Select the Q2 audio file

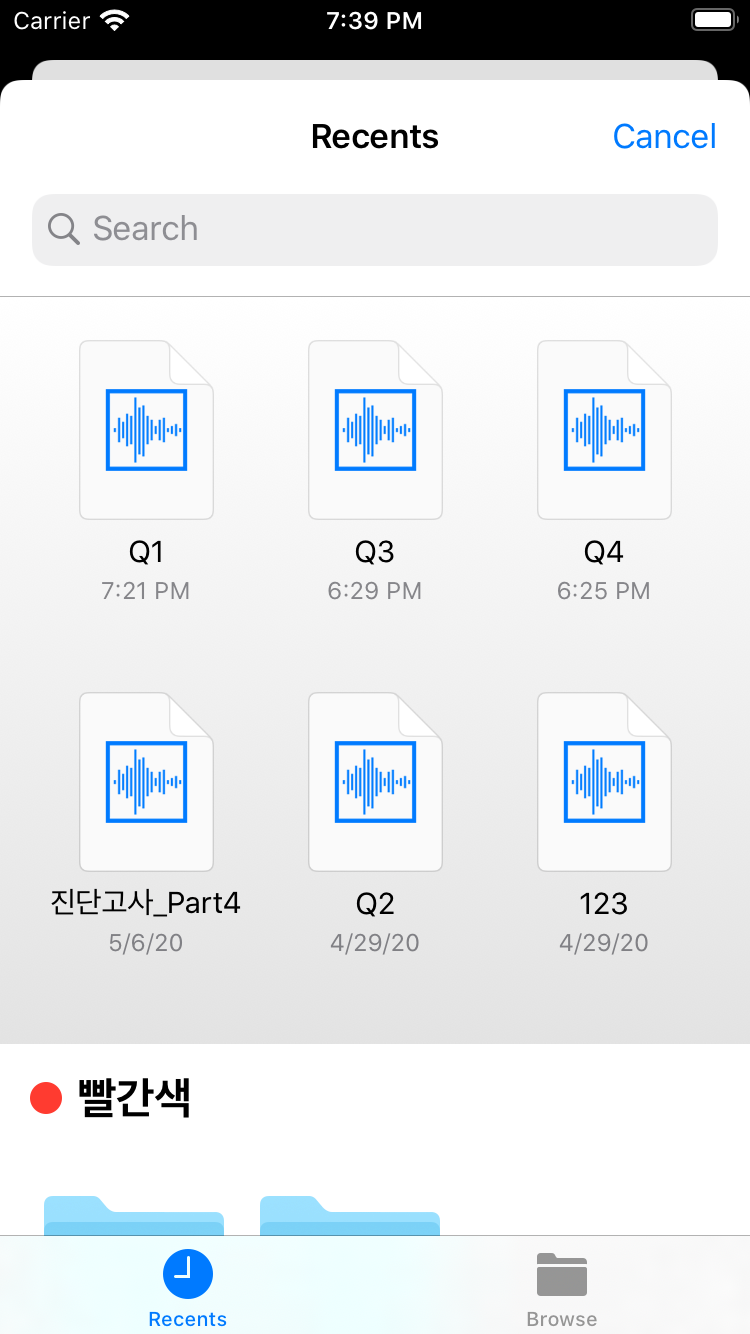pos(375,783)
